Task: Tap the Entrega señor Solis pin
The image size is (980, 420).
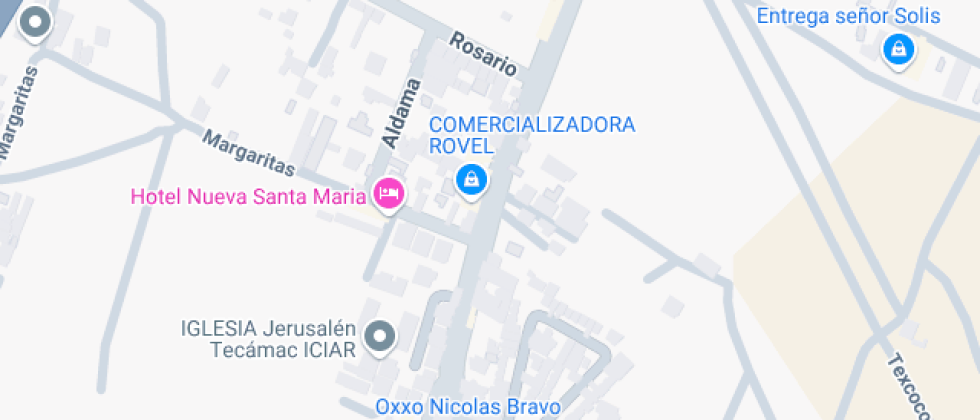Action: (899, 48)
